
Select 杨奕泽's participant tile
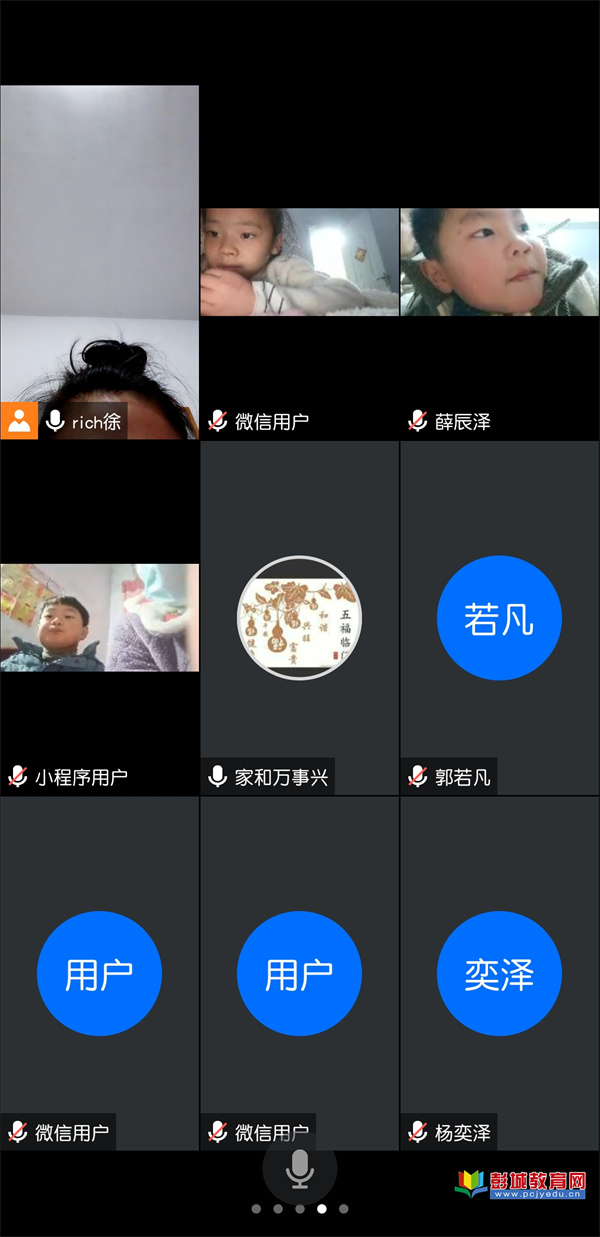499,973
